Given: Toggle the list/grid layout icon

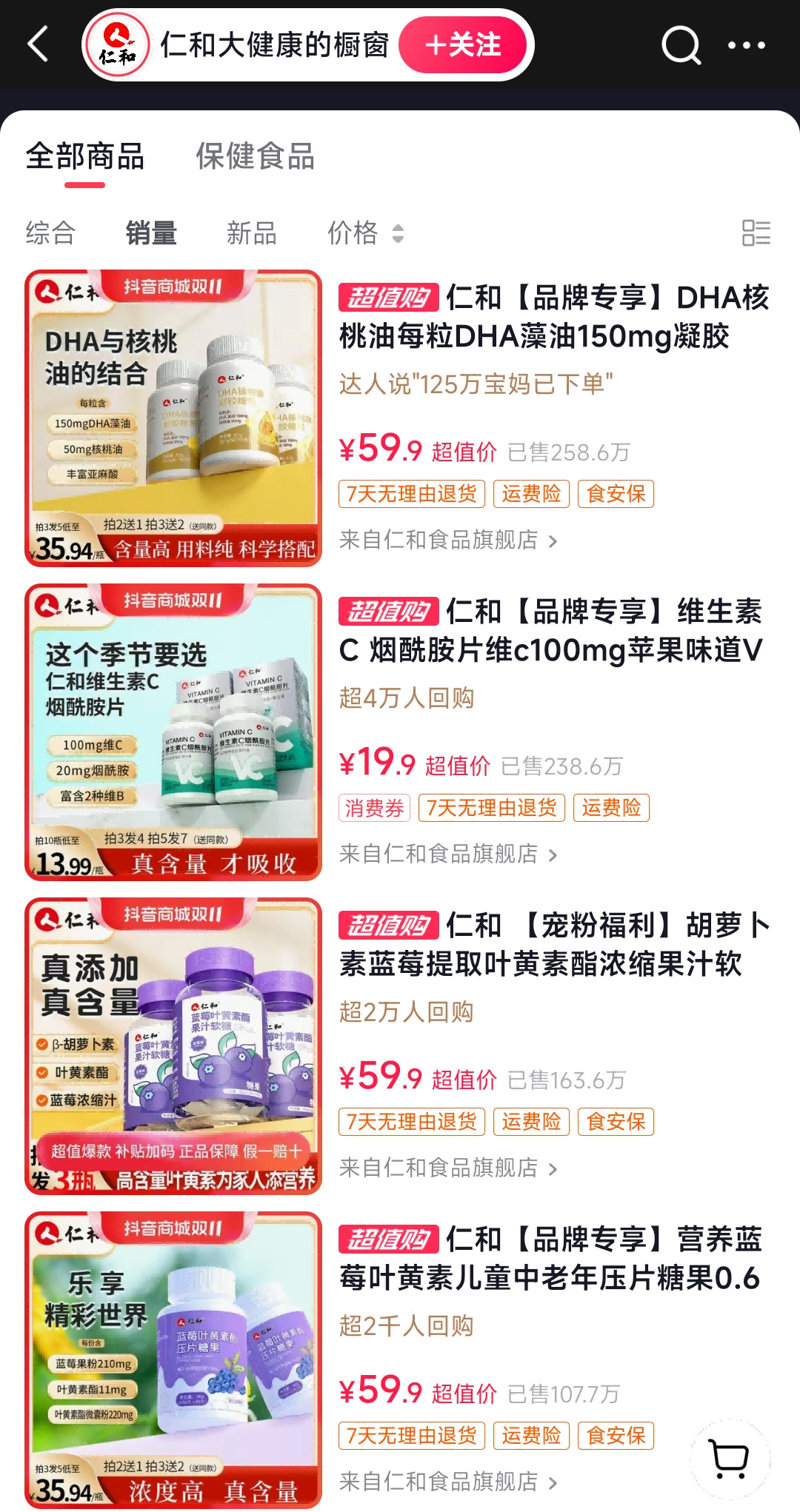Looking at the screenshot, I should click(756, 233).
